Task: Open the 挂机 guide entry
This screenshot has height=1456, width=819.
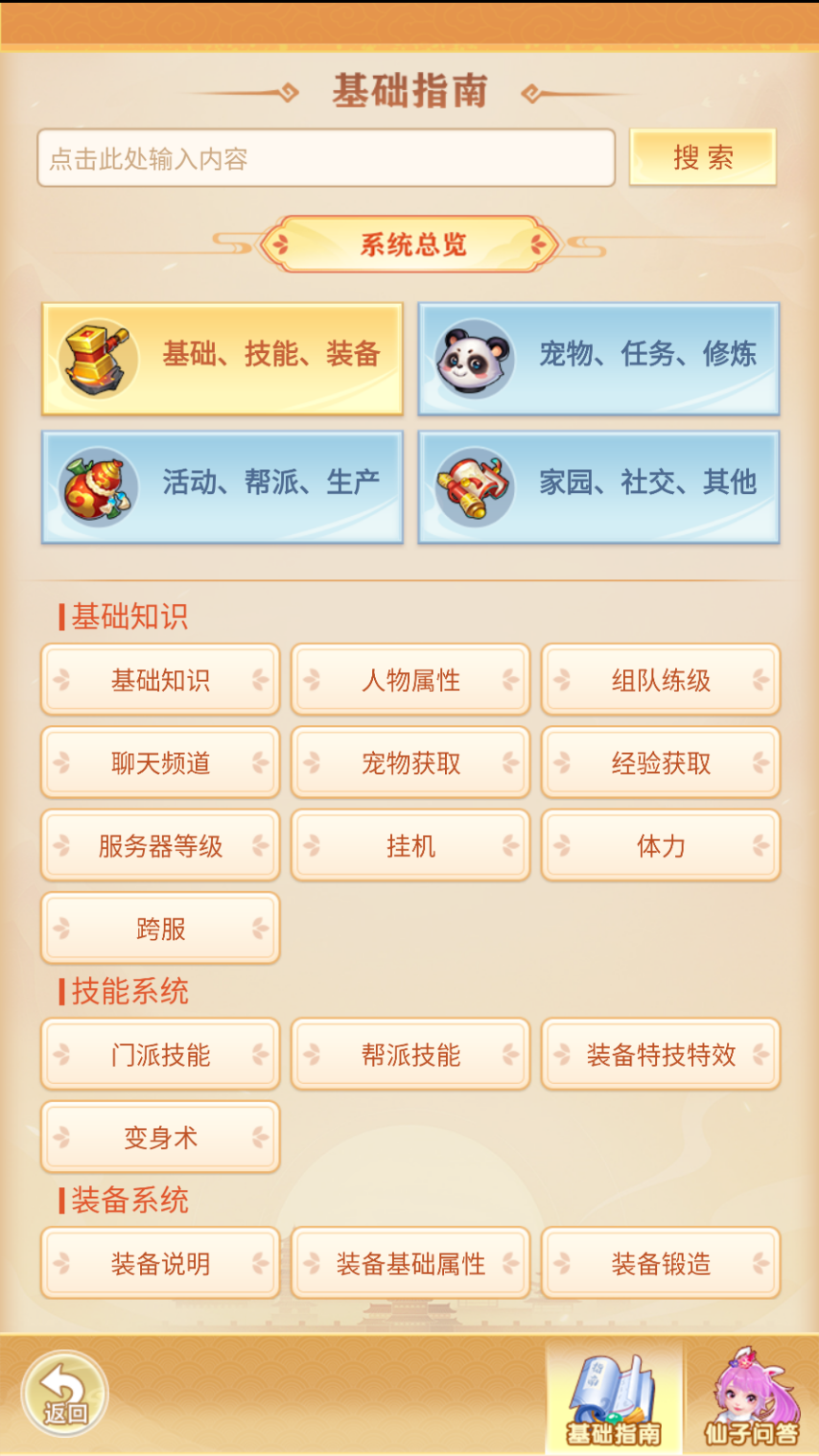Action: click(409, 845)
